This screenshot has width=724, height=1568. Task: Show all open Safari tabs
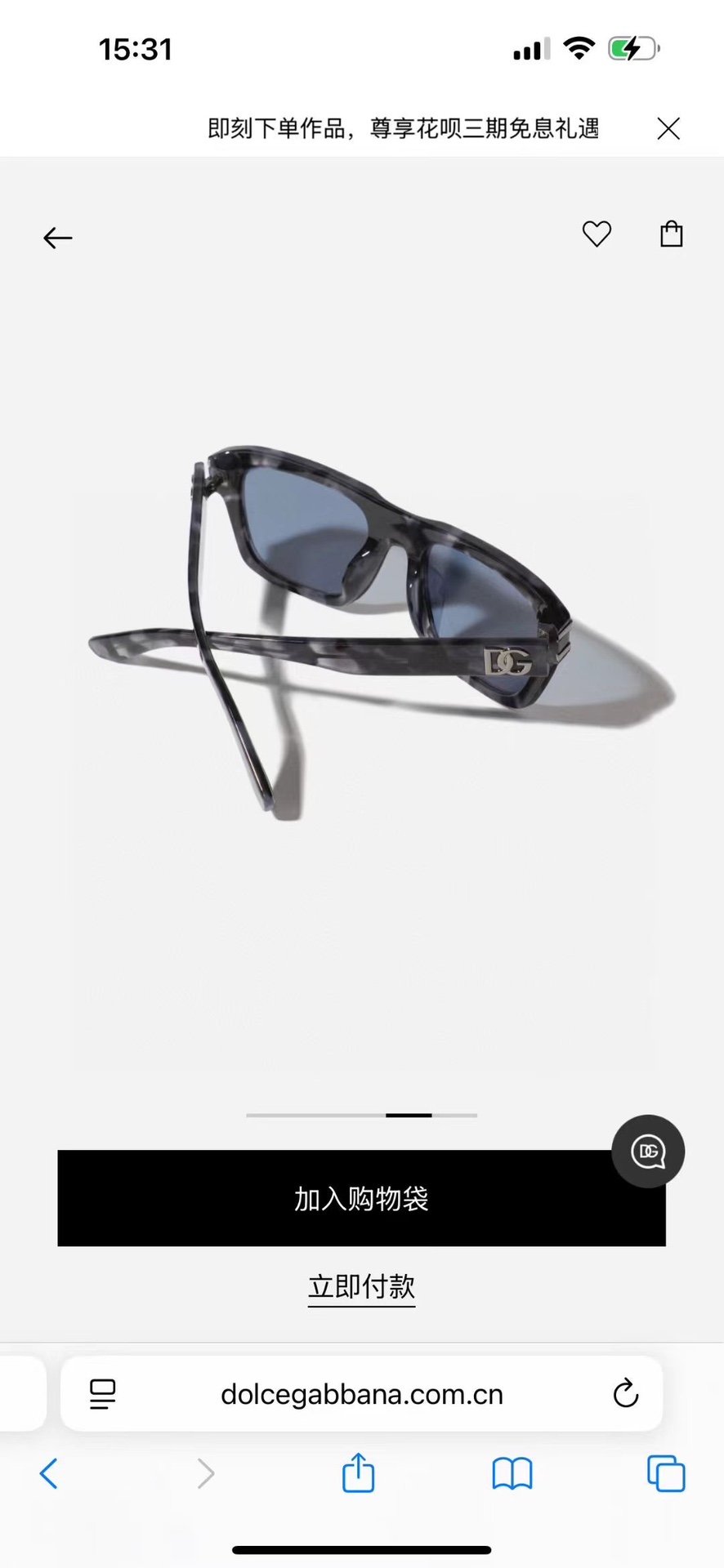coord(665,1474)
